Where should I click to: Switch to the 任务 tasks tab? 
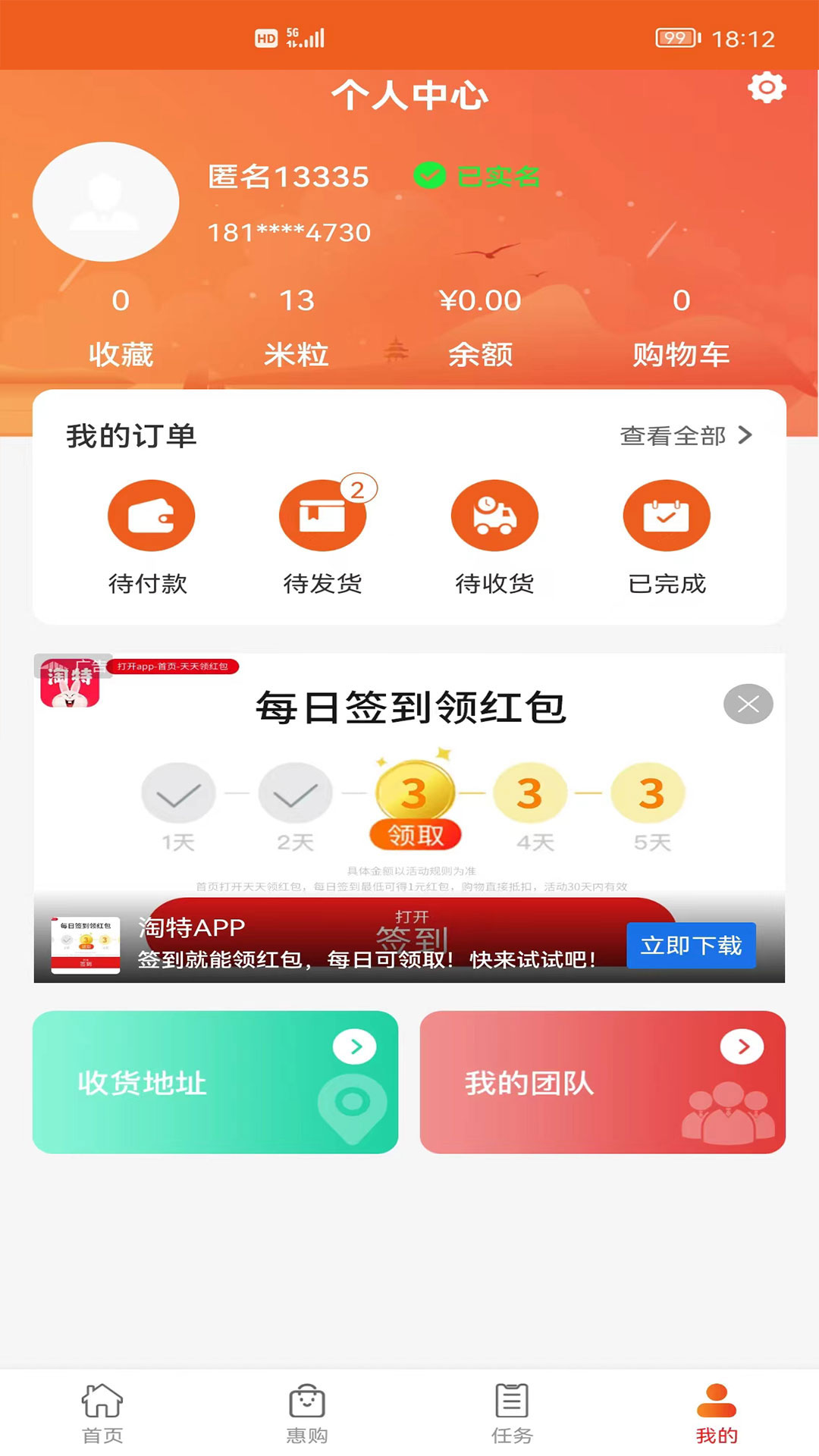(512, 1414)
